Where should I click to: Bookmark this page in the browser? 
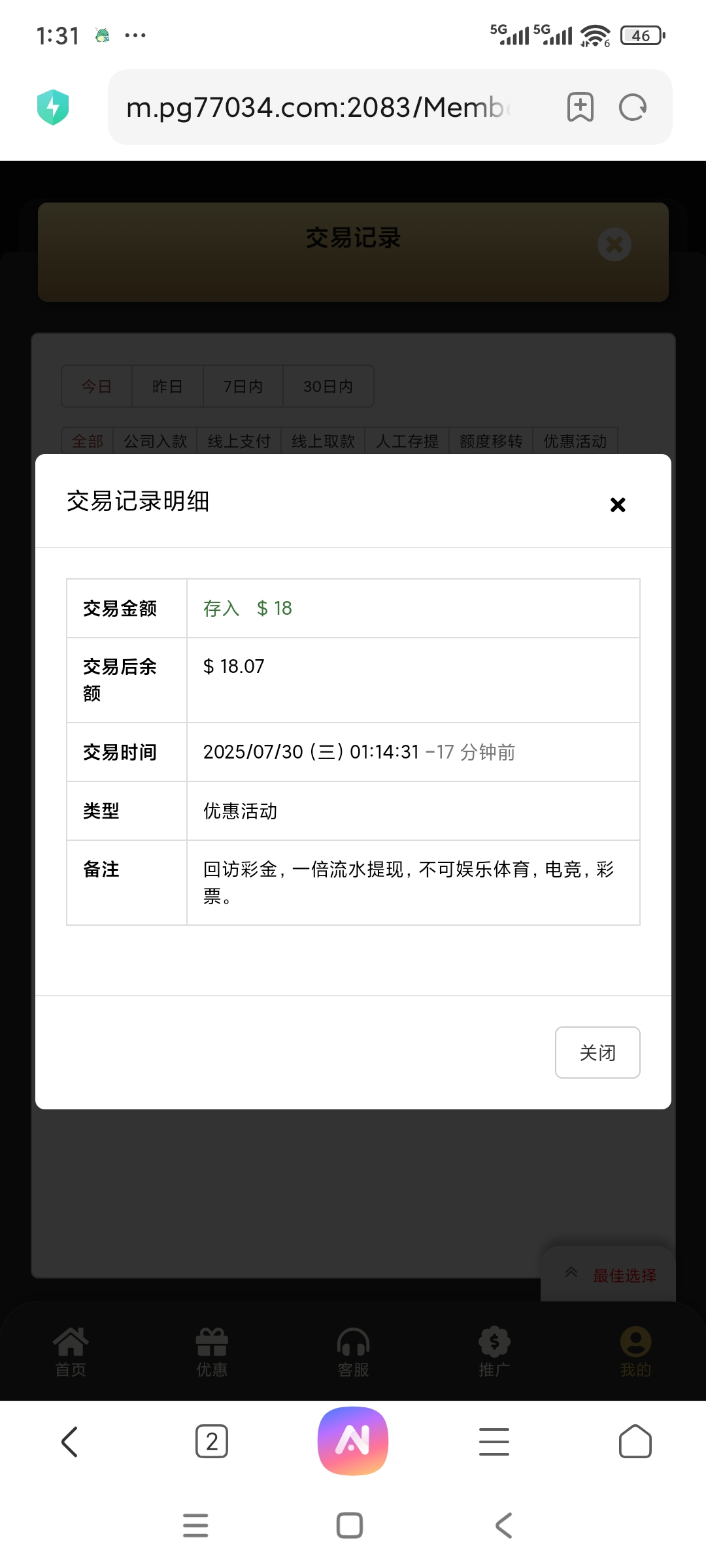tap(580, 107)
